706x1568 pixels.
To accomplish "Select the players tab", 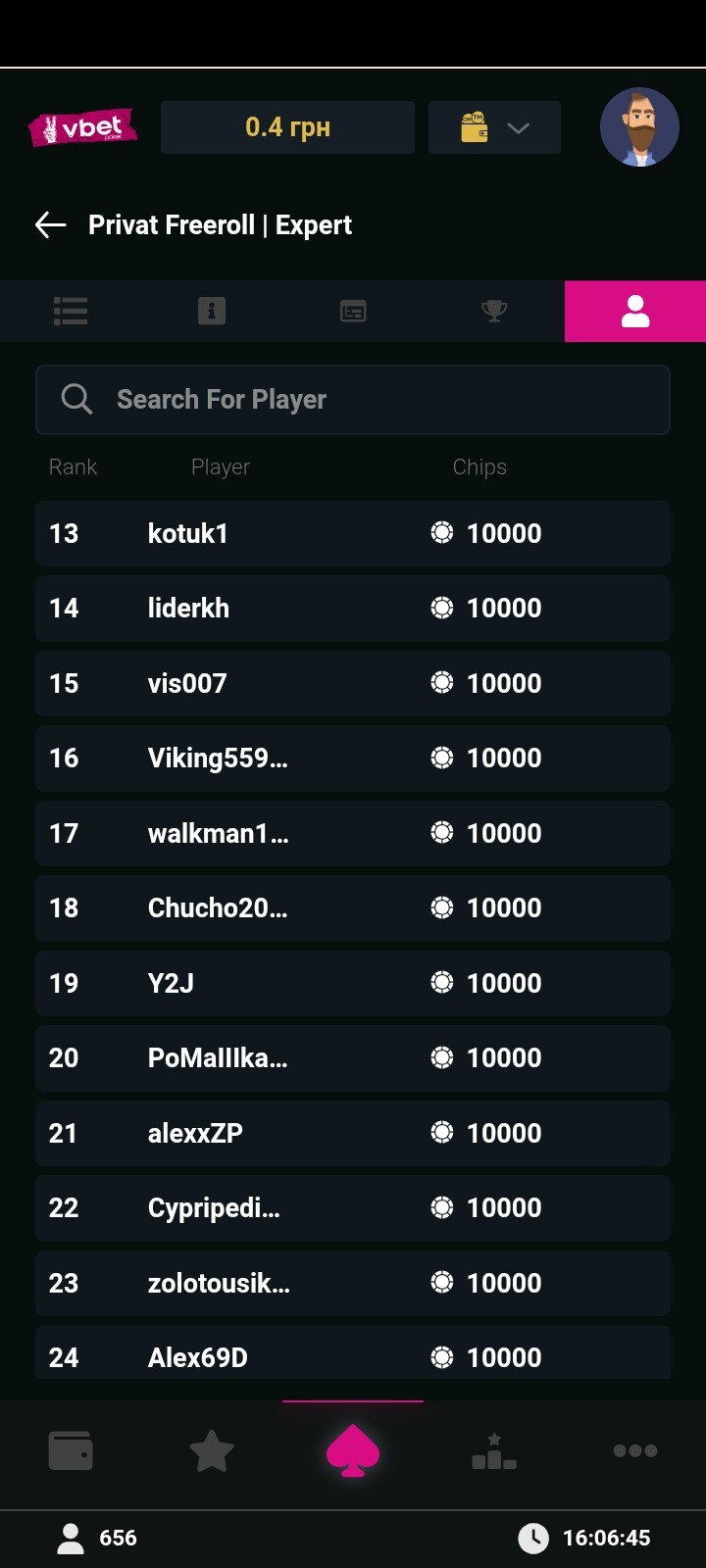I will [x=635, y=312].
